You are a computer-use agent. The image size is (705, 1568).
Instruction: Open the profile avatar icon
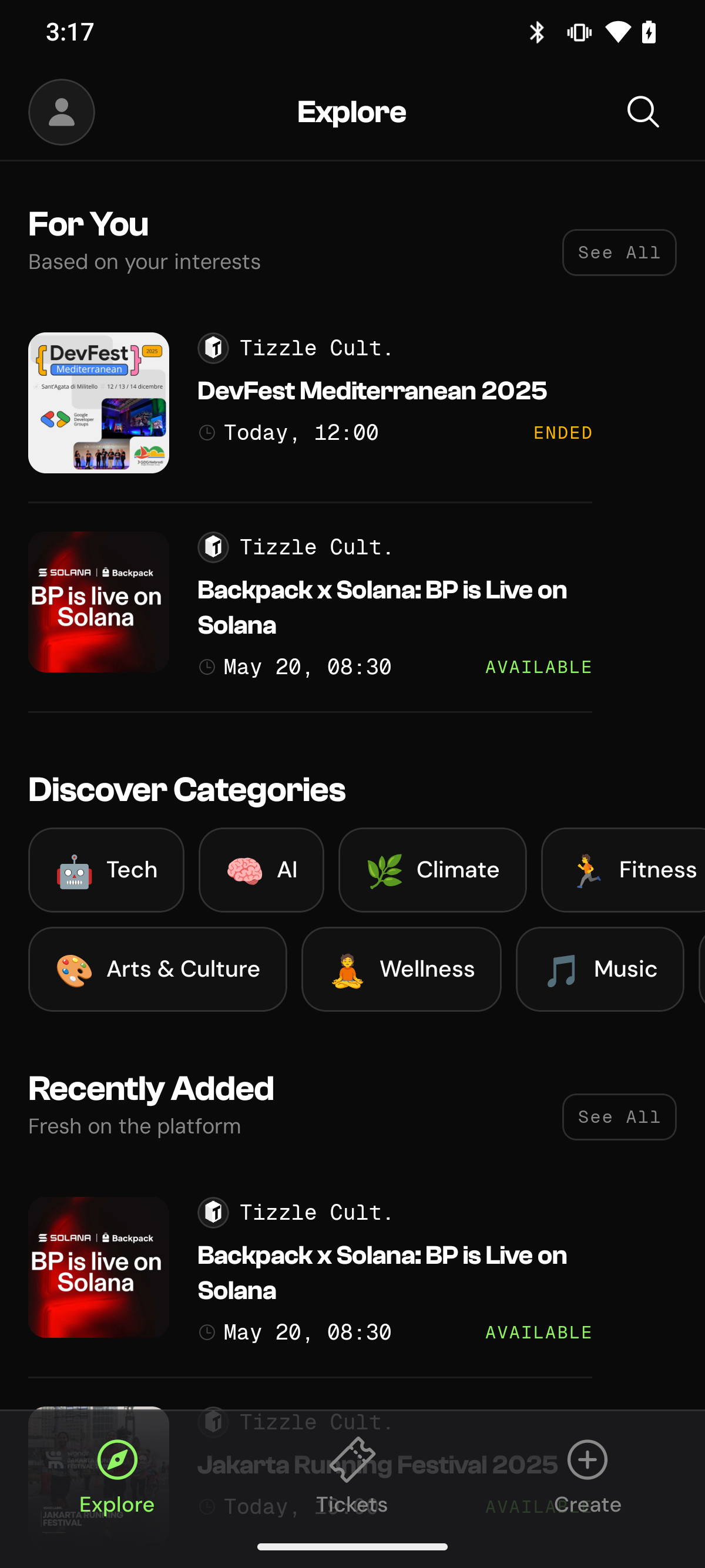[61, 112]
